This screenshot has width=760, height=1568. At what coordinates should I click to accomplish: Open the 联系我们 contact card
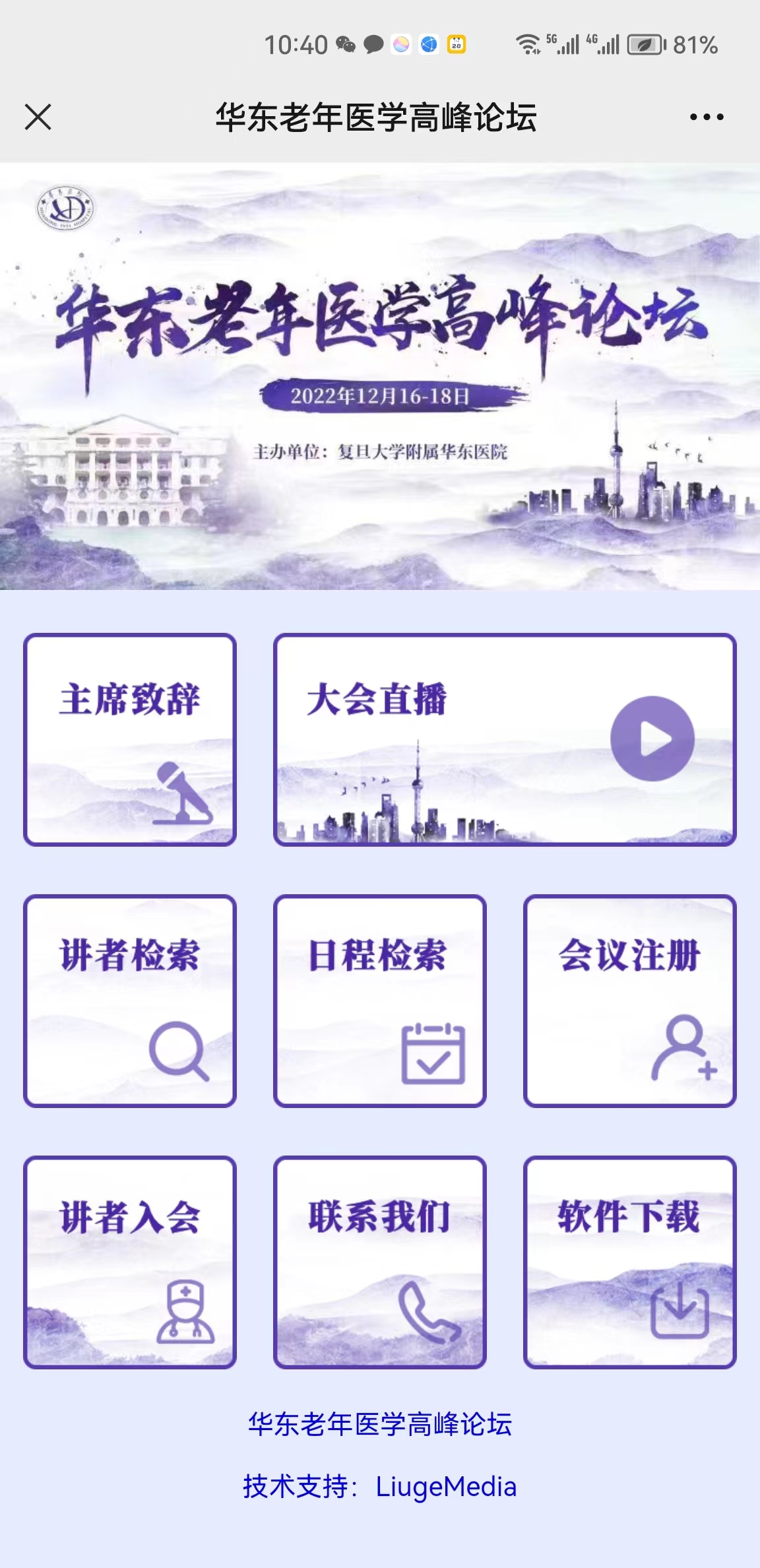click(379, 1262)
